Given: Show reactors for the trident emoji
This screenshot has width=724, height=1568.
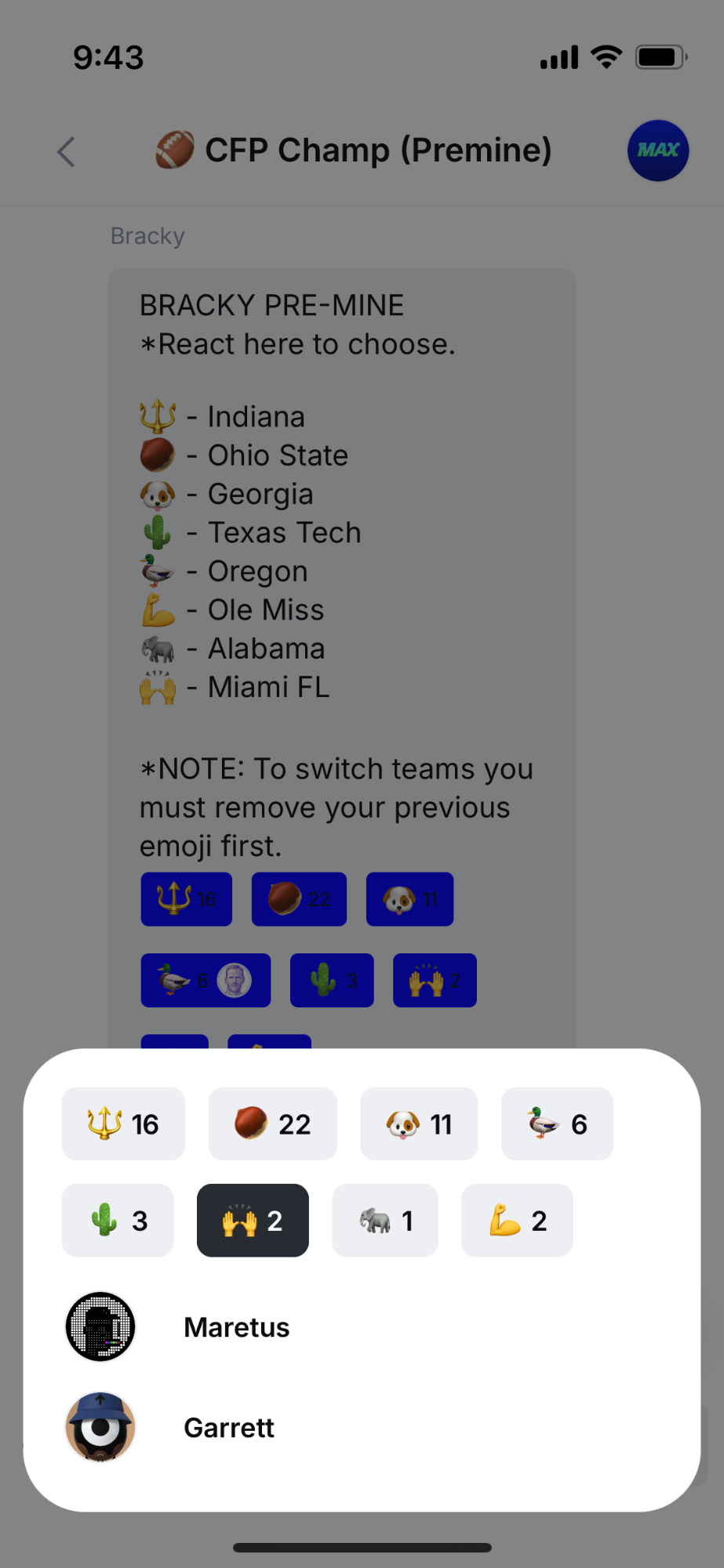Looking at the screenshot, I should [123, 1123].
